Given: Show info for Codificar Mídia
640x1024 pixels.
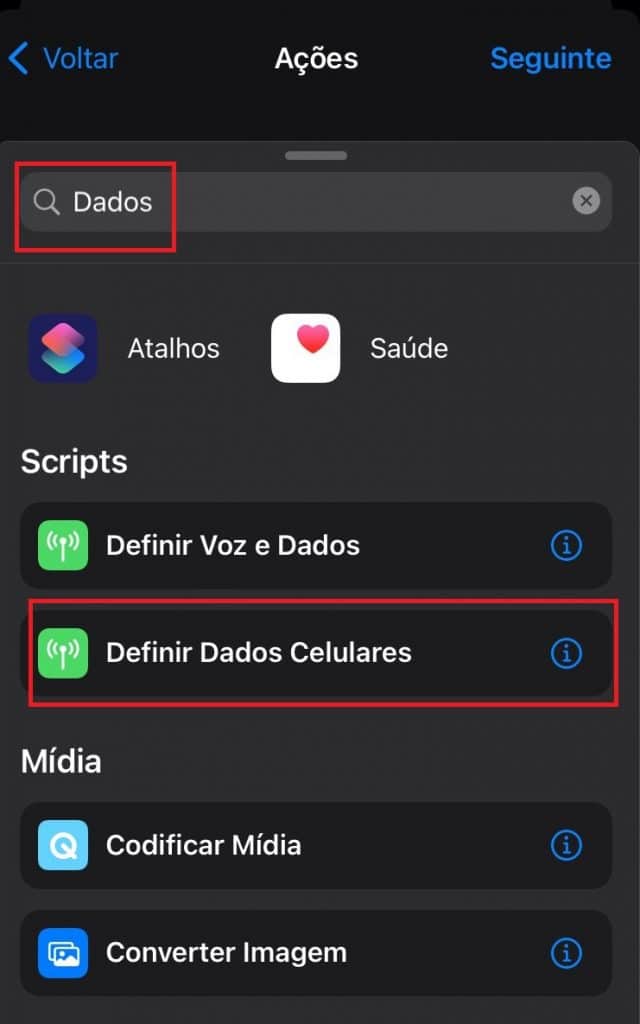Looking at the screenshot, I should [x=566, y=845].
